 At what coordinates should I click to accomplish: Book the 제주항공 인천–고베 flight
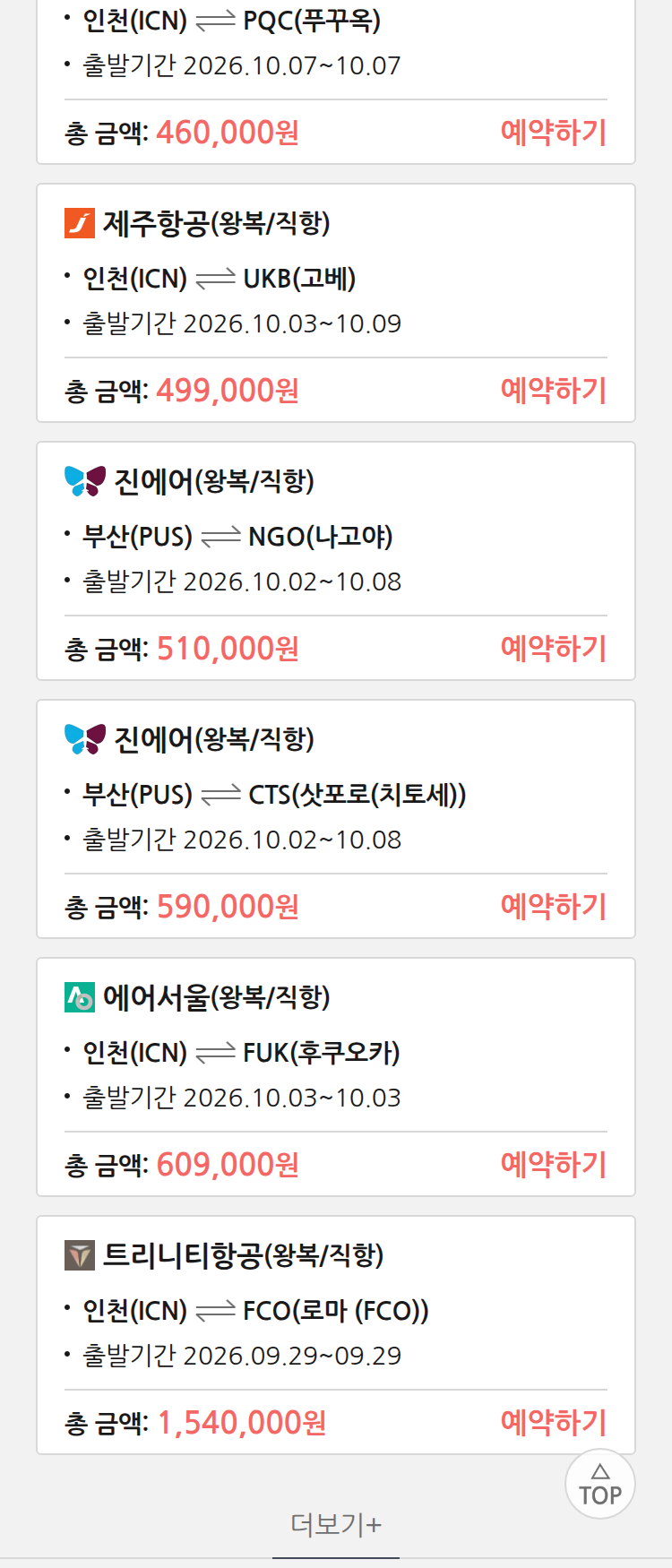[x=554, y=391]
